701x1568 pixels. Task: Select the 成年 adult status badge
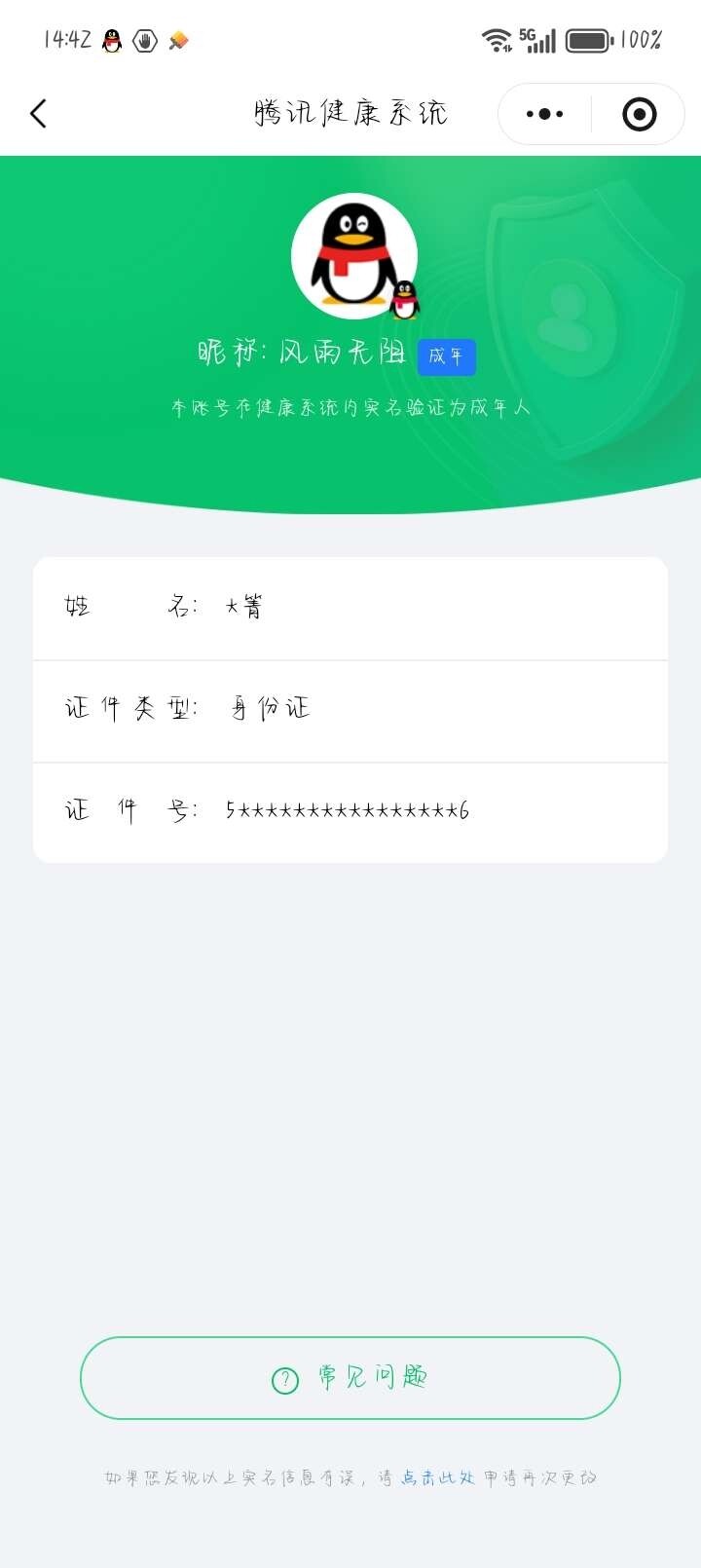point(446,356)
